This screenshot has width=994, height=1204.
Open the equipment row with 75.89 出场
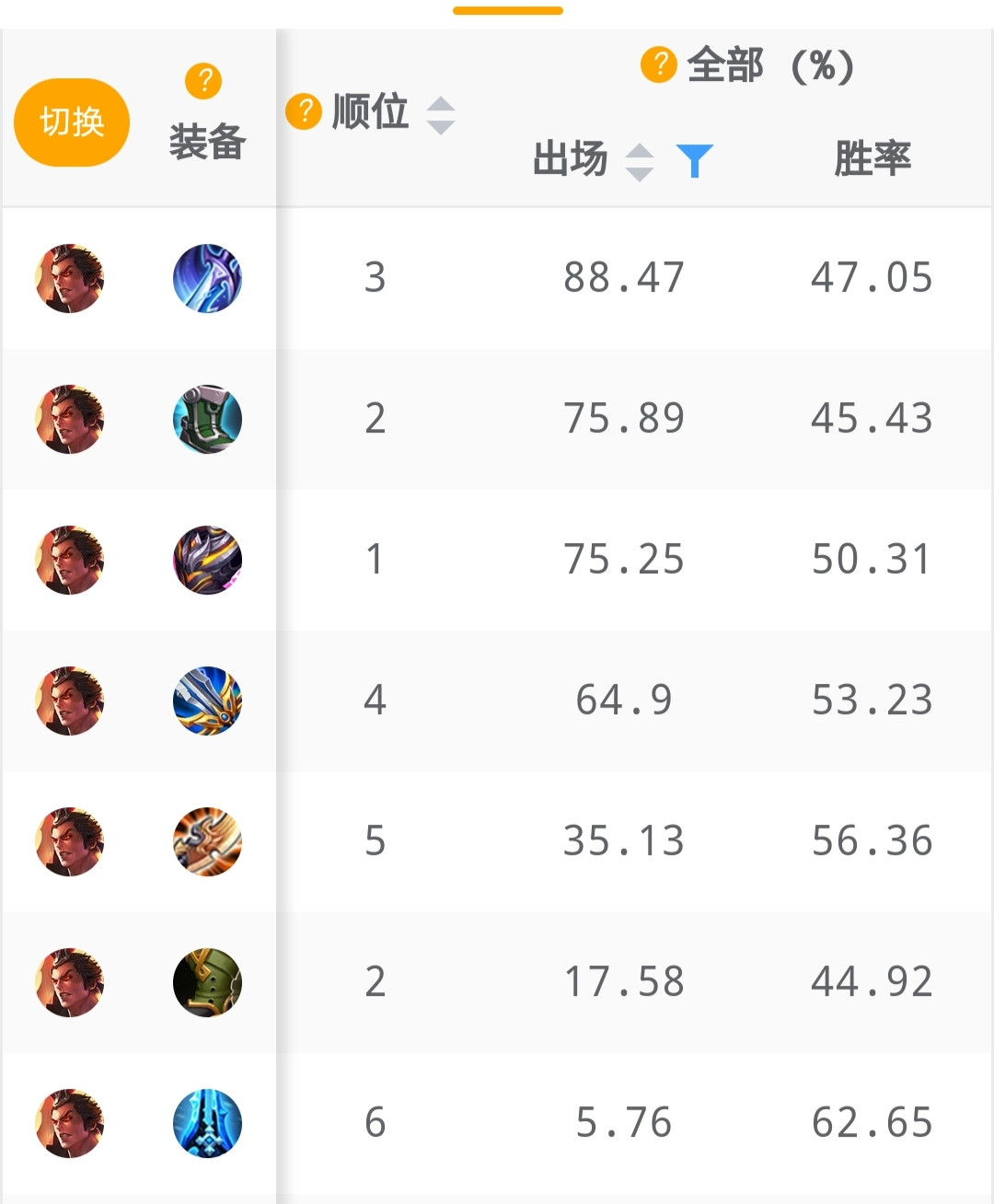tap(497, 419)
